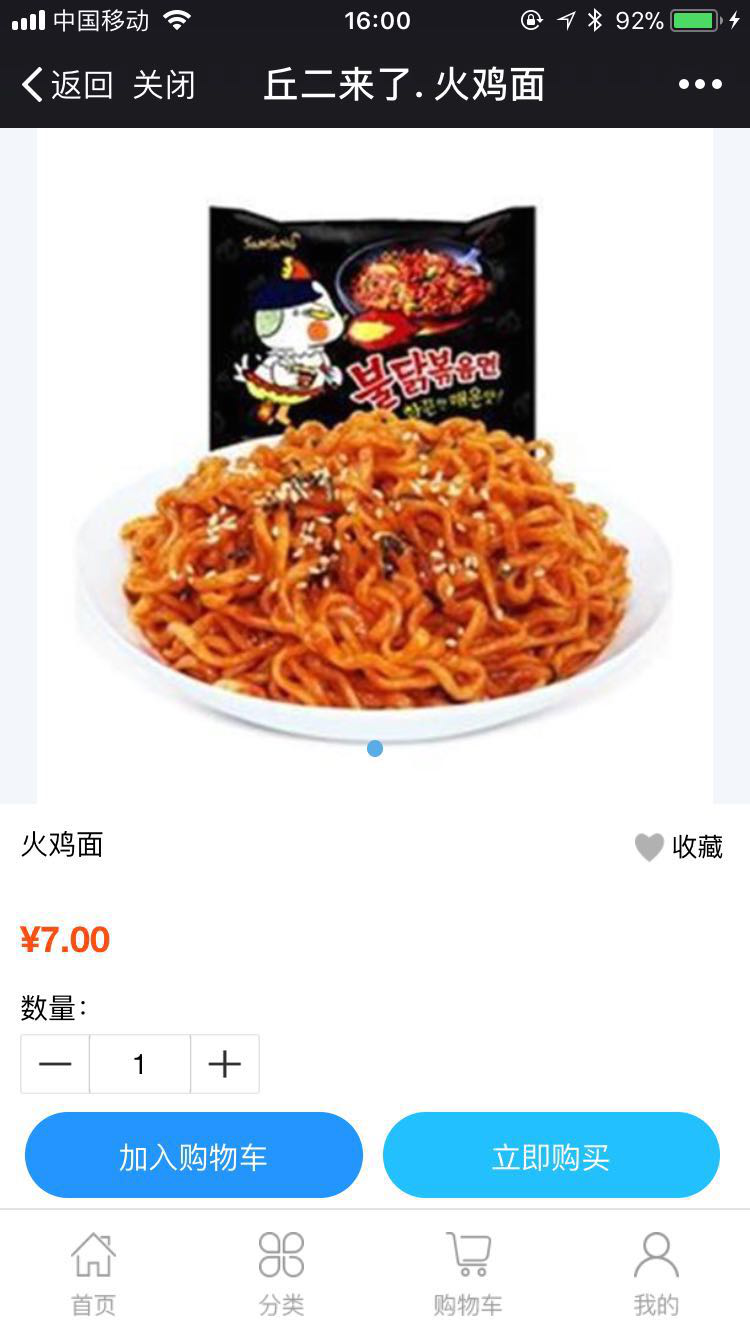Go to the 购物车 cart tab
This screenshot has height=1334, width=750.
pos(468,1273)
